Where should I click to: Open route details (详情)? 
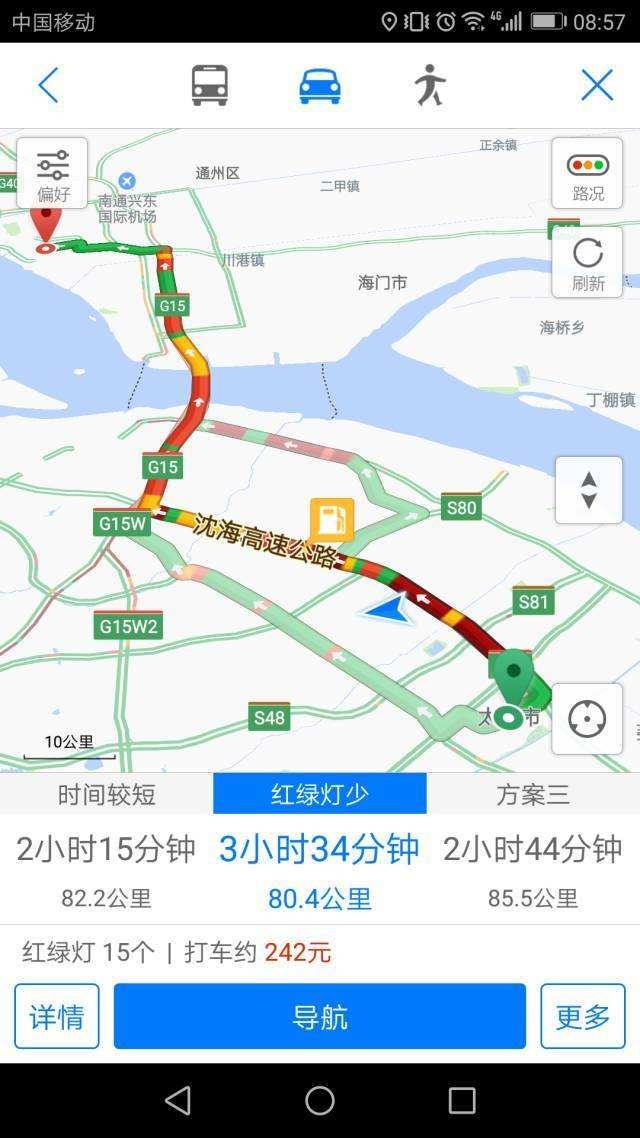click(x=57, y=1016)
